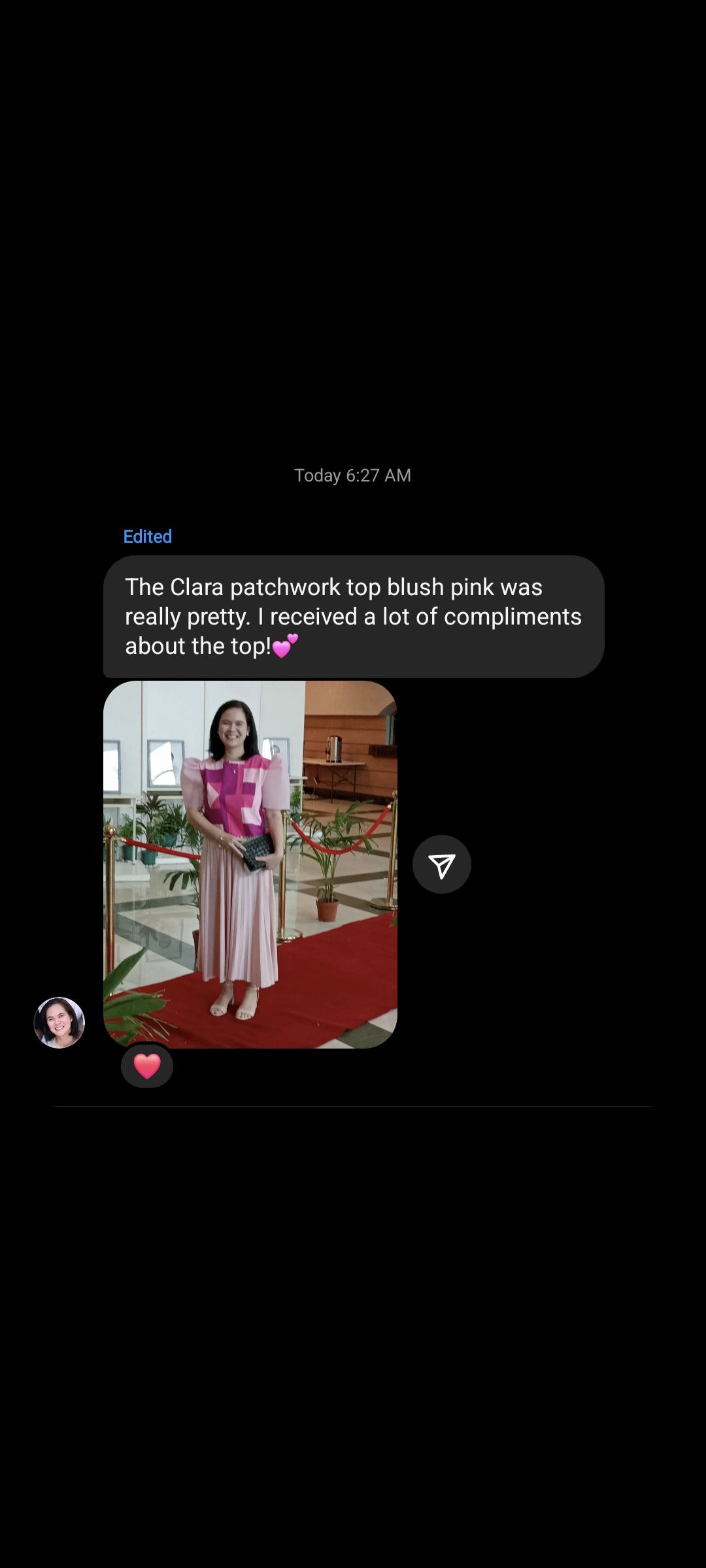The height and width of the screenshot is (1568, 706).
Task: Open the shared photo of pink outfit
Action: click(250, 864)
